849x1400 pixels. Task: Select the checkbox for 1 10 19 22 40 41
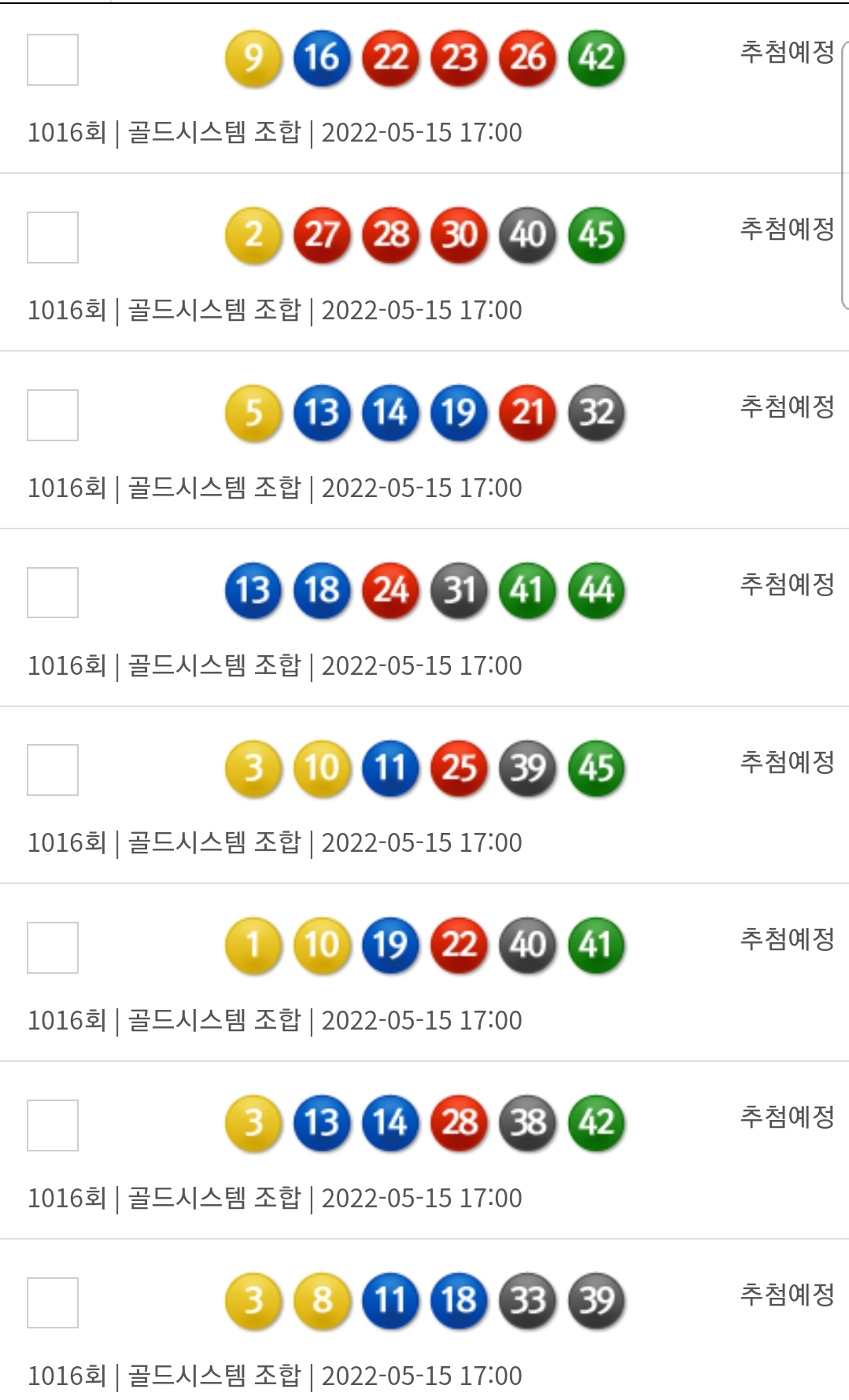[x=53, y=948]
